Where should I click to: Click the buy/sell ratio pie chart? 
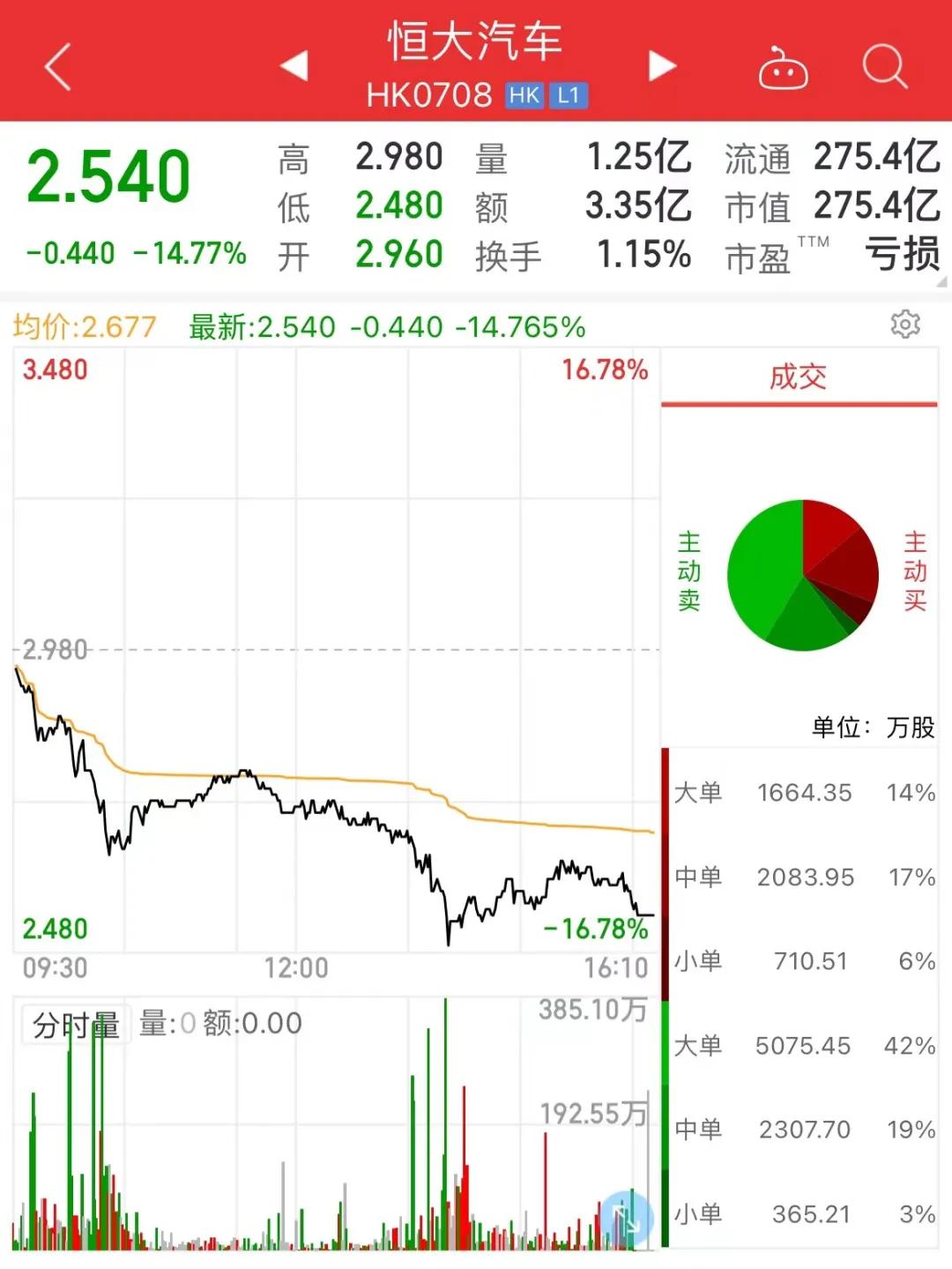pyautogui.click(x=802, y=573)
